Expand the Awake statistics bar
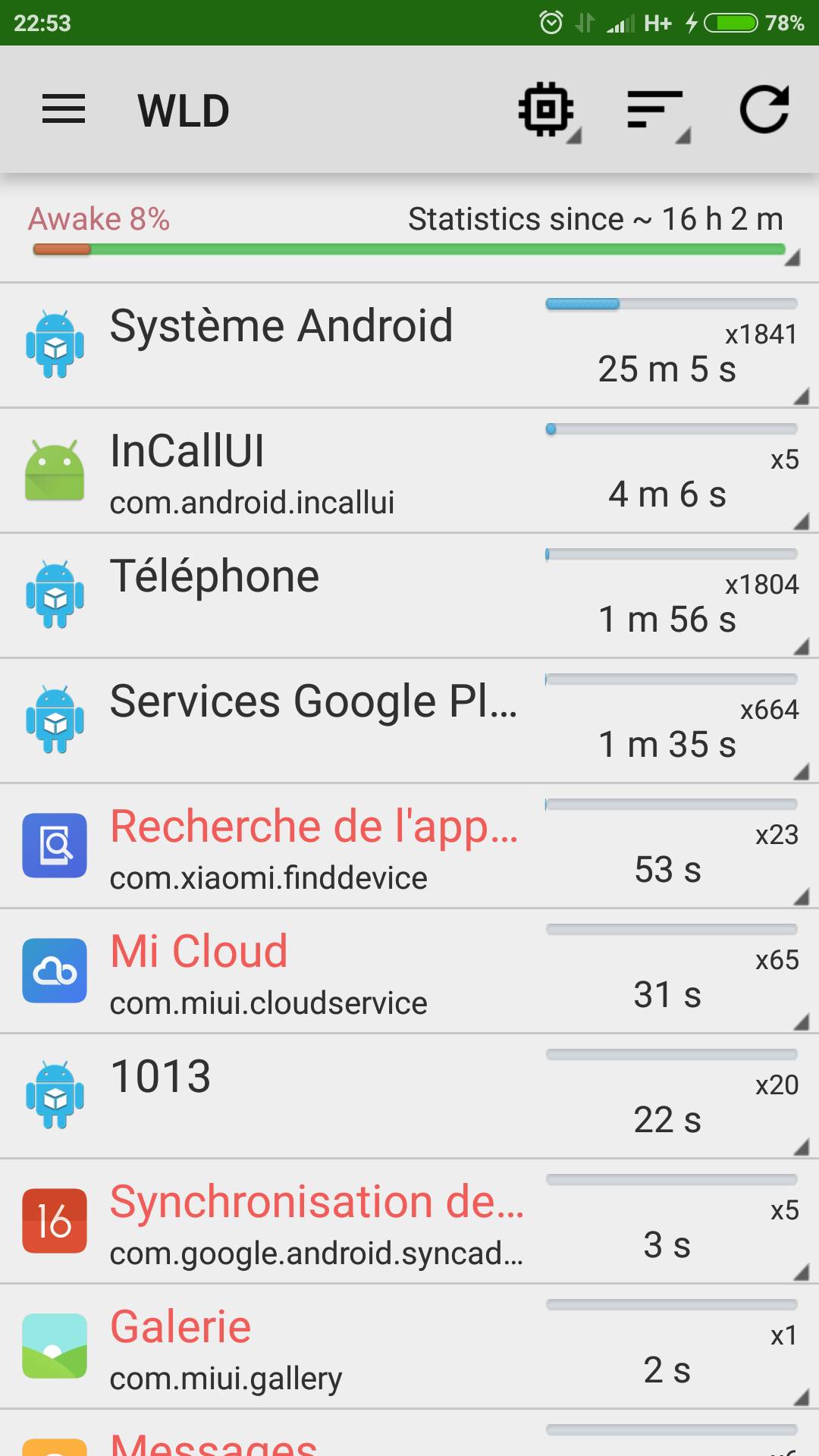This screenshot has height=1456, width=819. tap(409, 234)
